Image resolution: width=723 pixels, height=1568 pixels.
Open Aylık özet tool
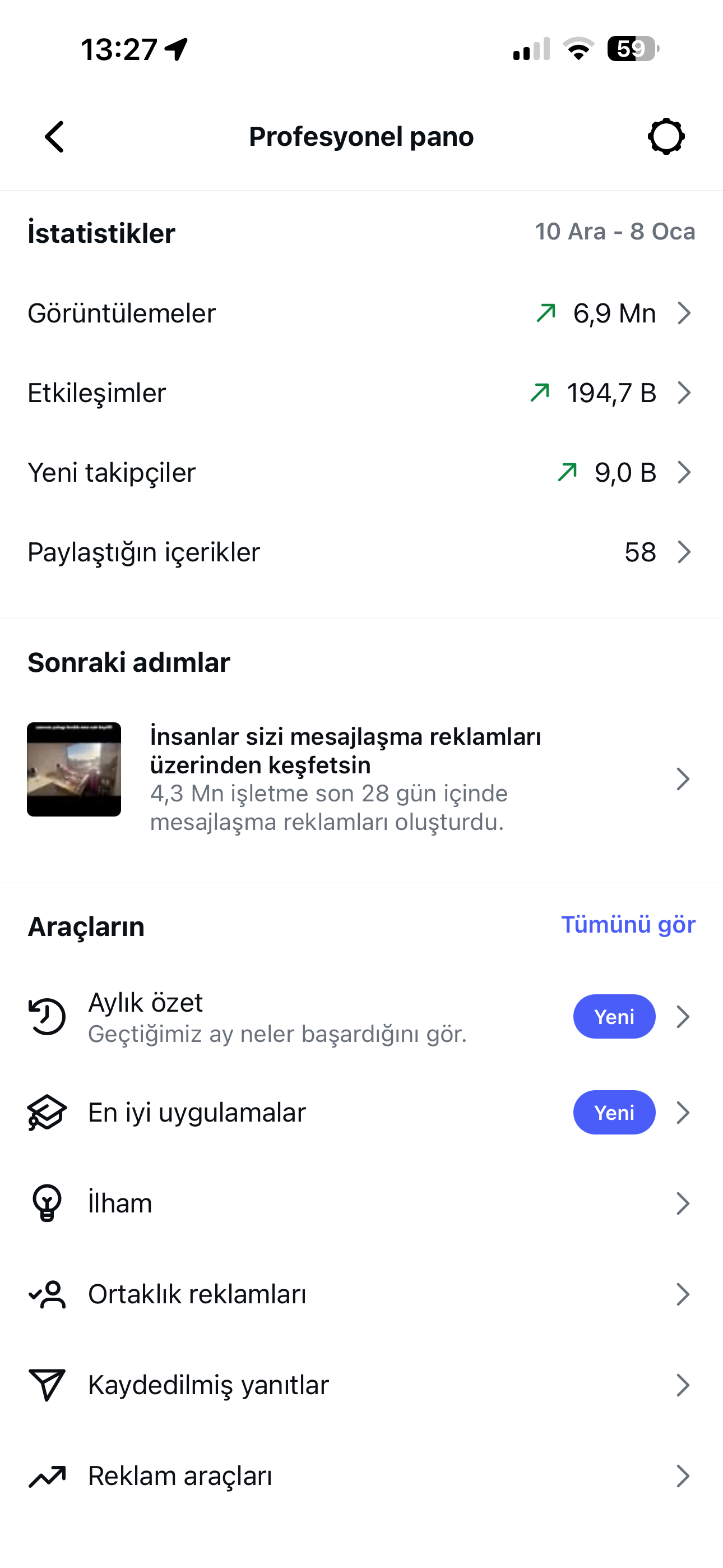pyautogui.click(x=361, y=1017)
